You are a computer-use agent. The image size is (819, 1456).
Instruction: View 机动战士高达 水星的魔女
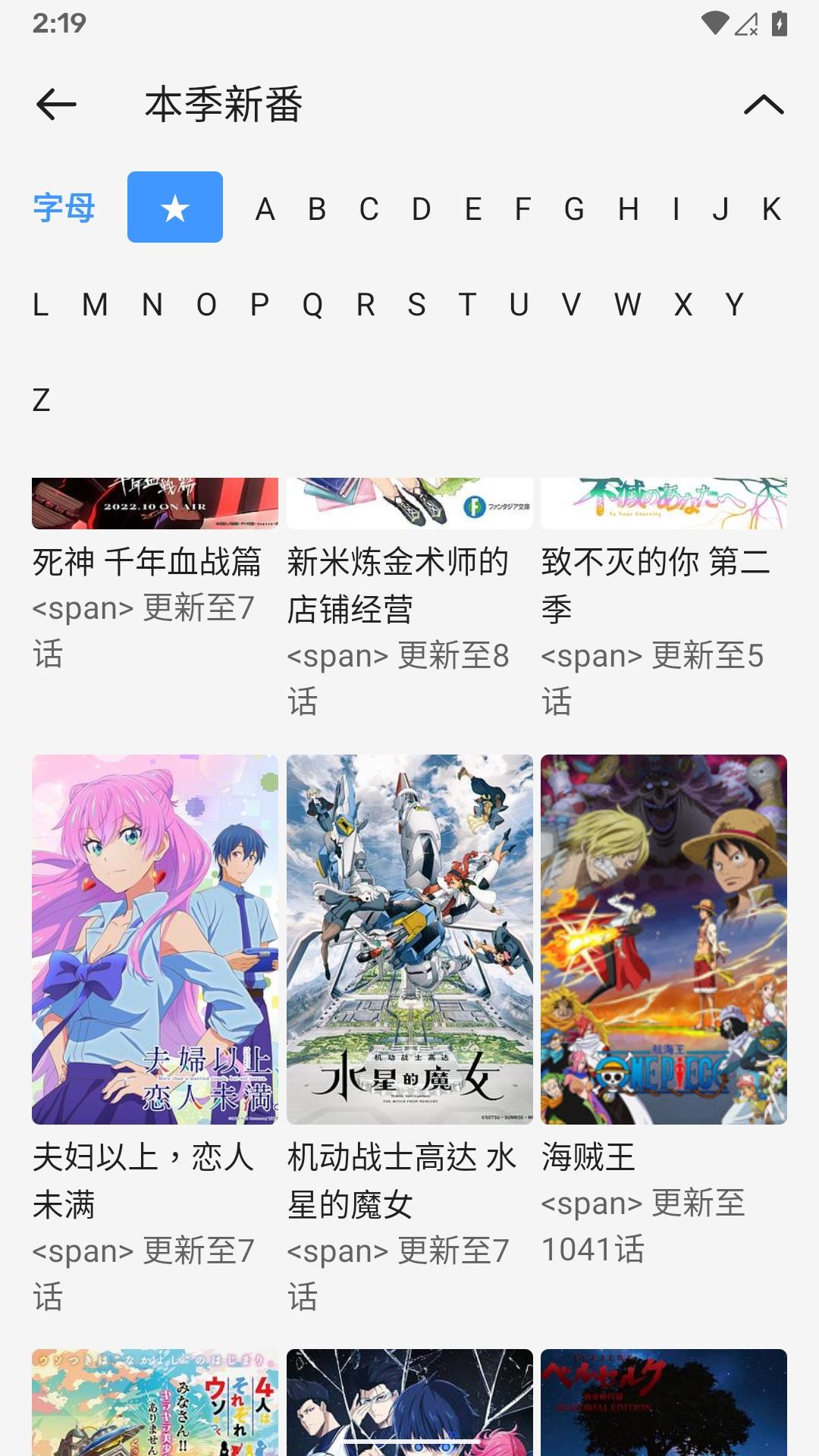point(409,939)
